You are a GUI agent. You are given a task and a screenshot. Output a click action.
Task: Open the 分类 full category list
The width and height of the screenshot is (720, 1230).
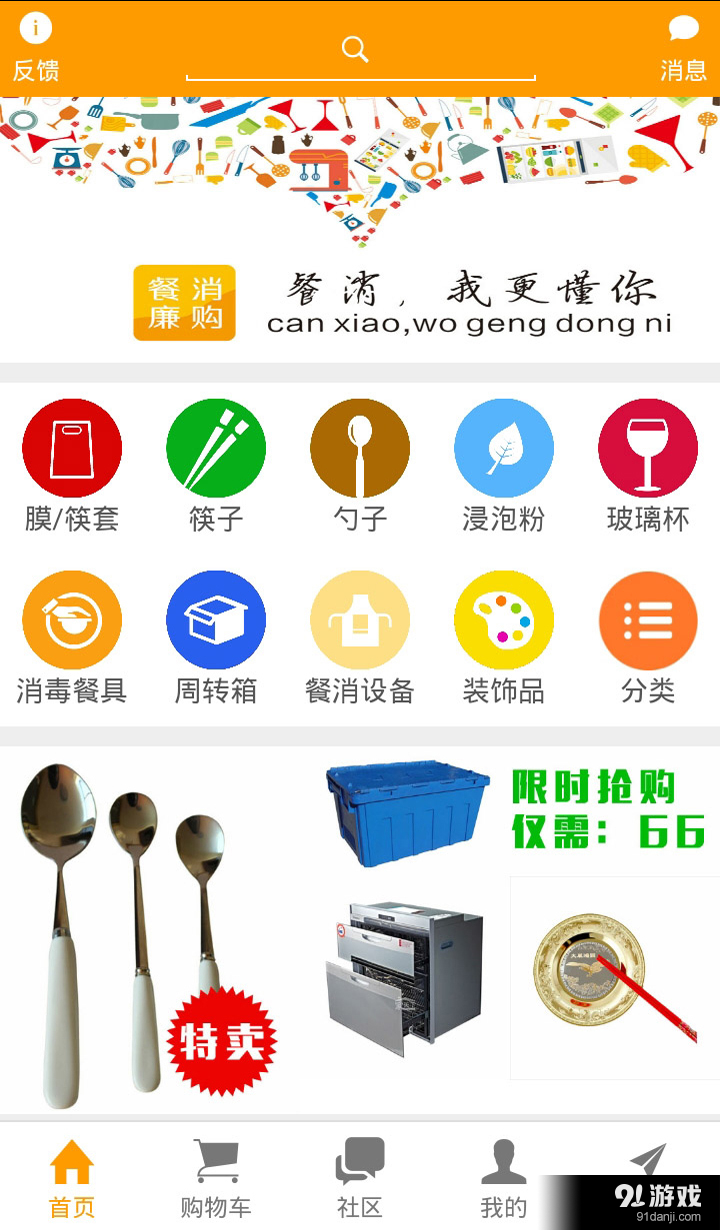pos(648,620)
